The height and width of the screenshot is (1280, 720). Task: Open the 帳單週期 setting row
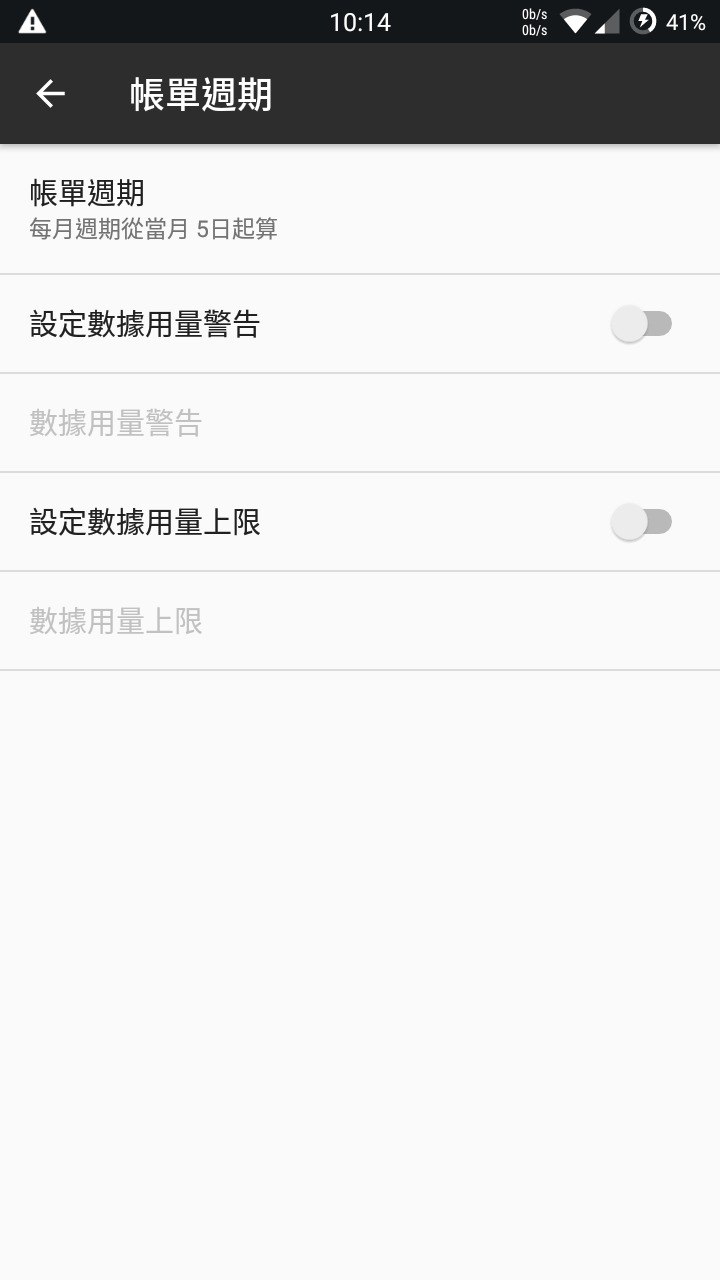tap(360, 209)
